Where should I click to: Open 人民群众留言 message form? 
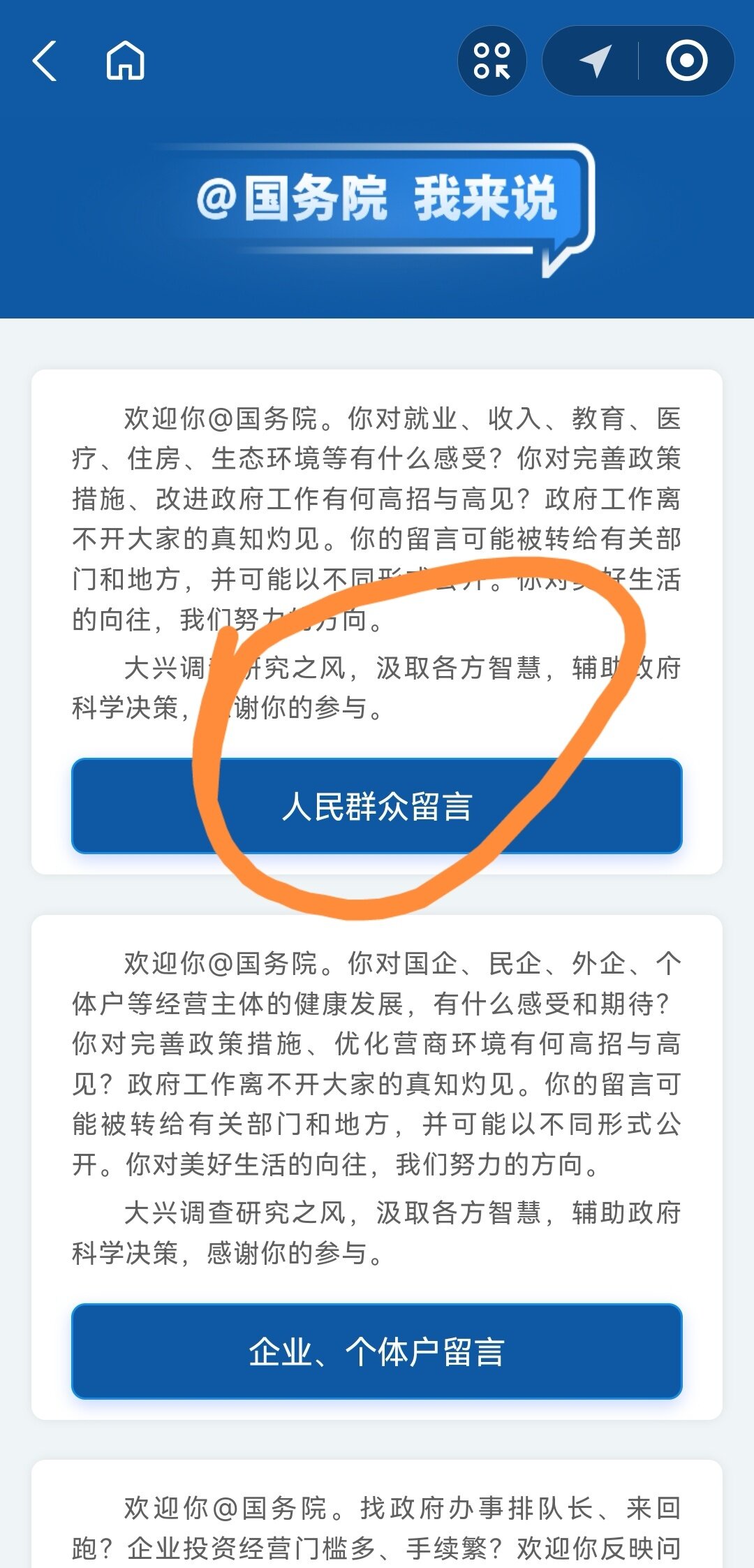point(377,806)
